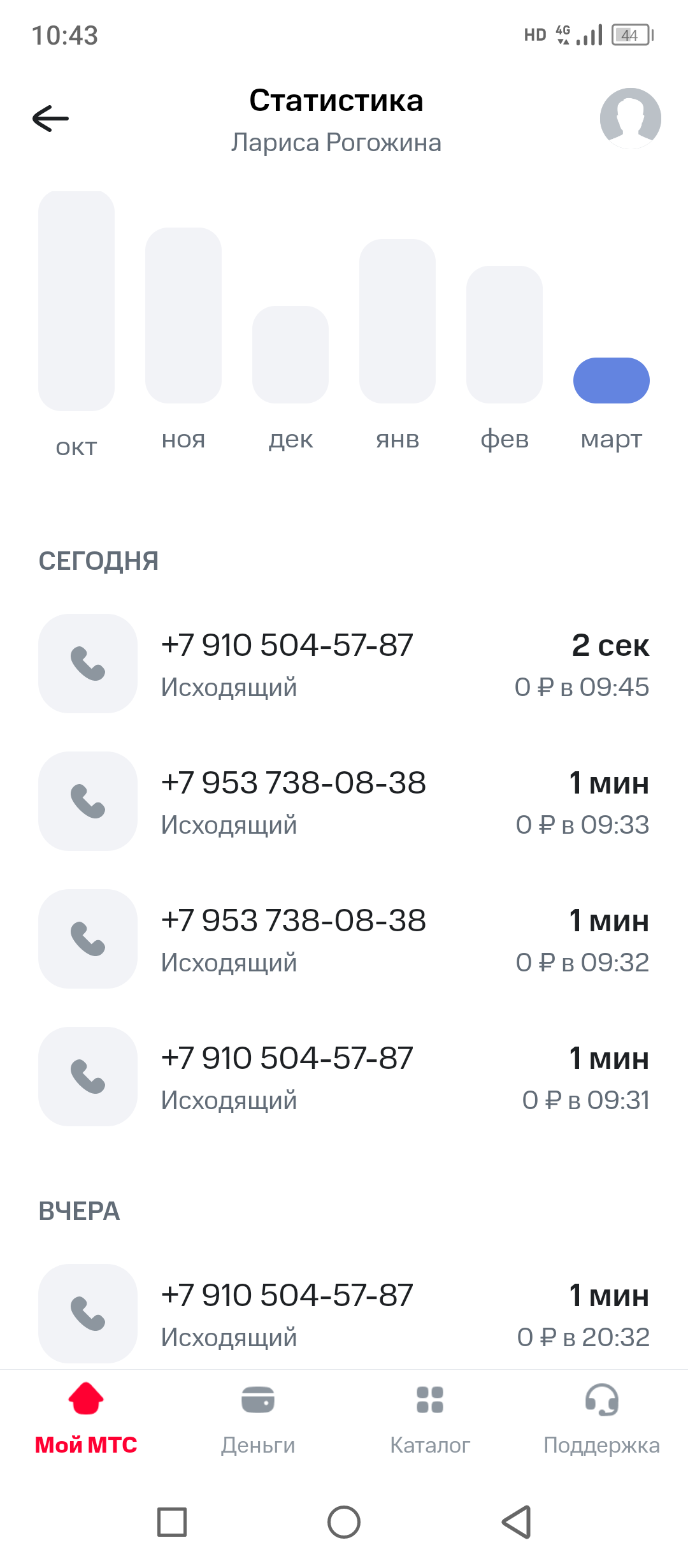Select the янв bar in the chart
The image size is (688, 1568).
[x=398, y=321]
